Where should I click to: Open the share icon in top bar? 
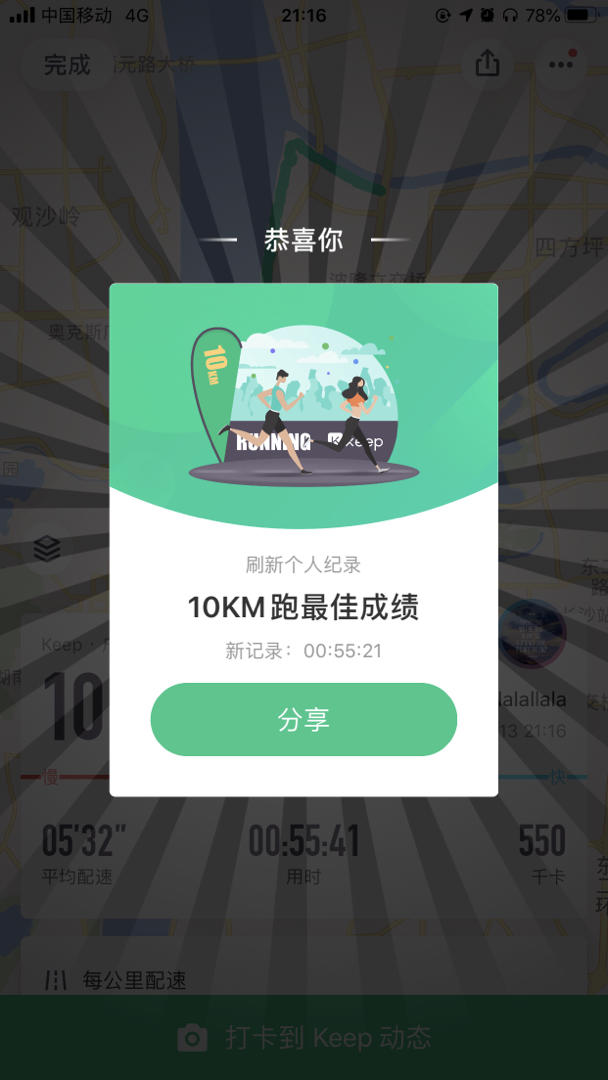[487, 64]
